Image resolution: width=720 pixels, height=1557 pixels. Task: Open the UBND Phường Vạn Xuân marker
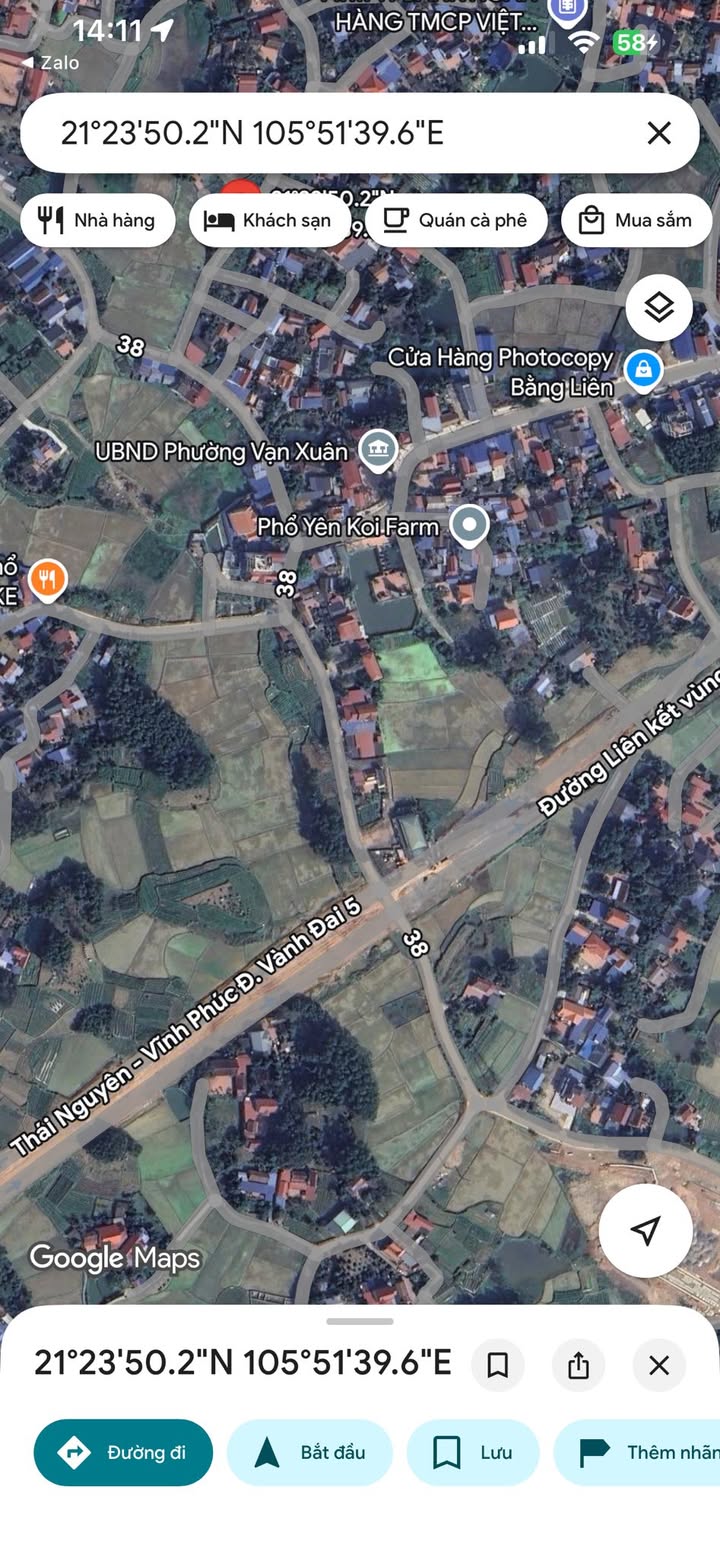point(378,452)
